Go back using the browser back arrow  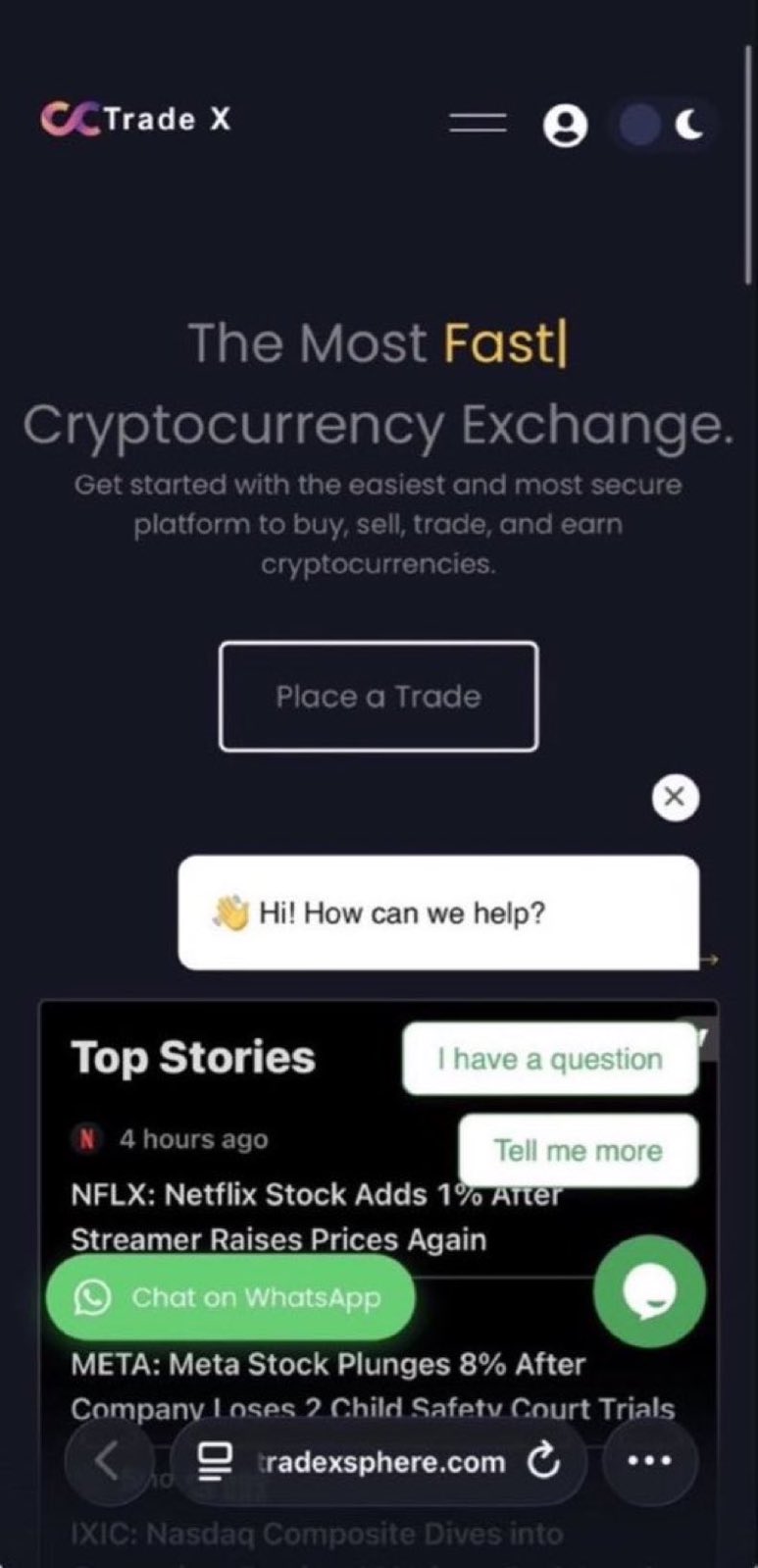click(x=108, y=1461)
